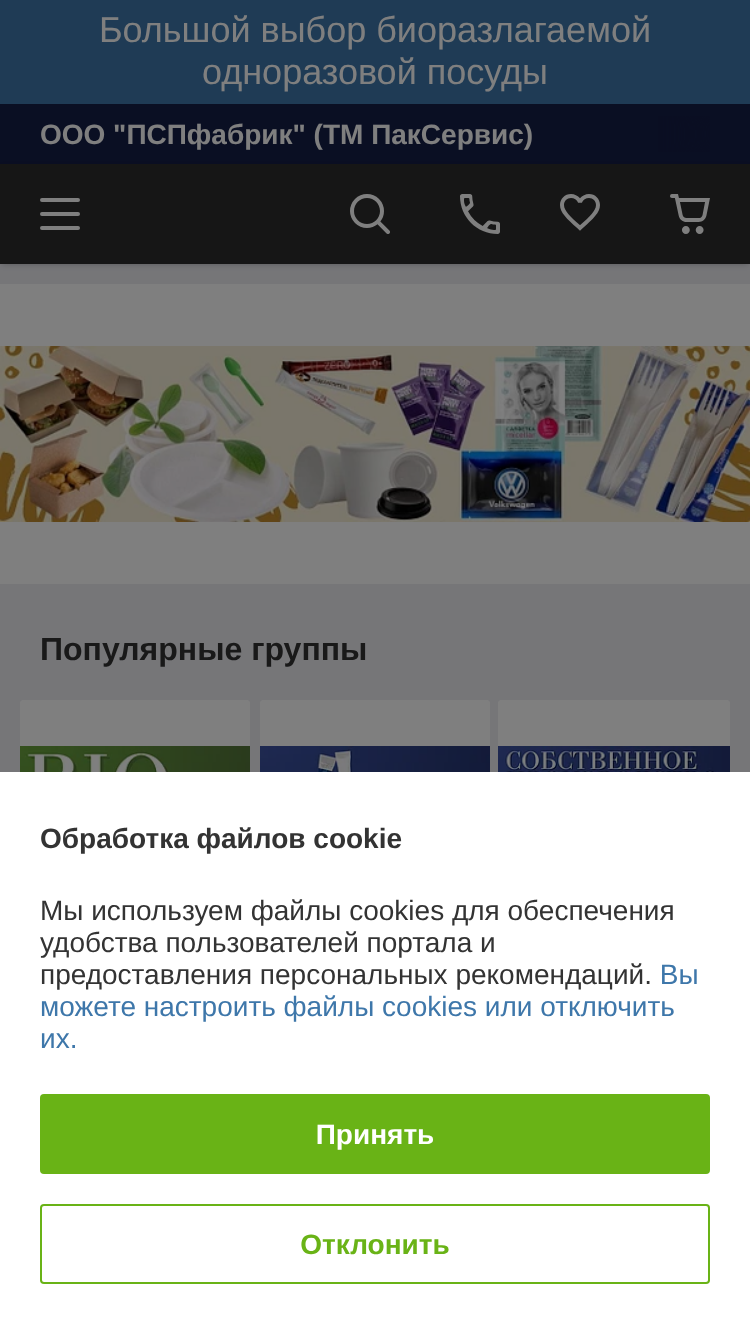750x1334 pixels.
Task: Open the Собственное group tile
Action: (x=614, y=736)
